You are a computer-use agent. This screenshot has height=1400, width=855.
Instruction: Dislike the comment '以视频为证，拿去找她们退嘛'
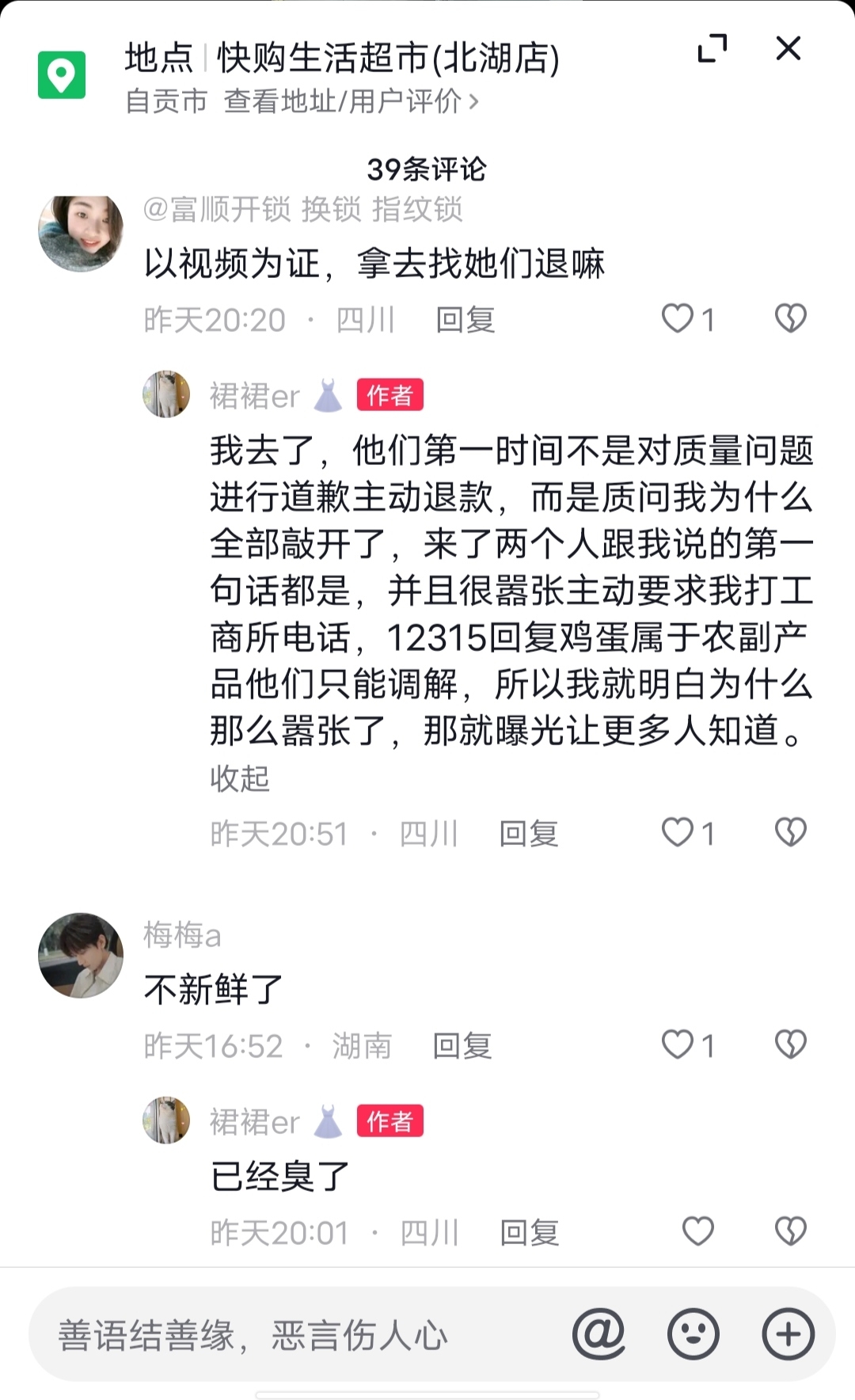pos(790,318)
